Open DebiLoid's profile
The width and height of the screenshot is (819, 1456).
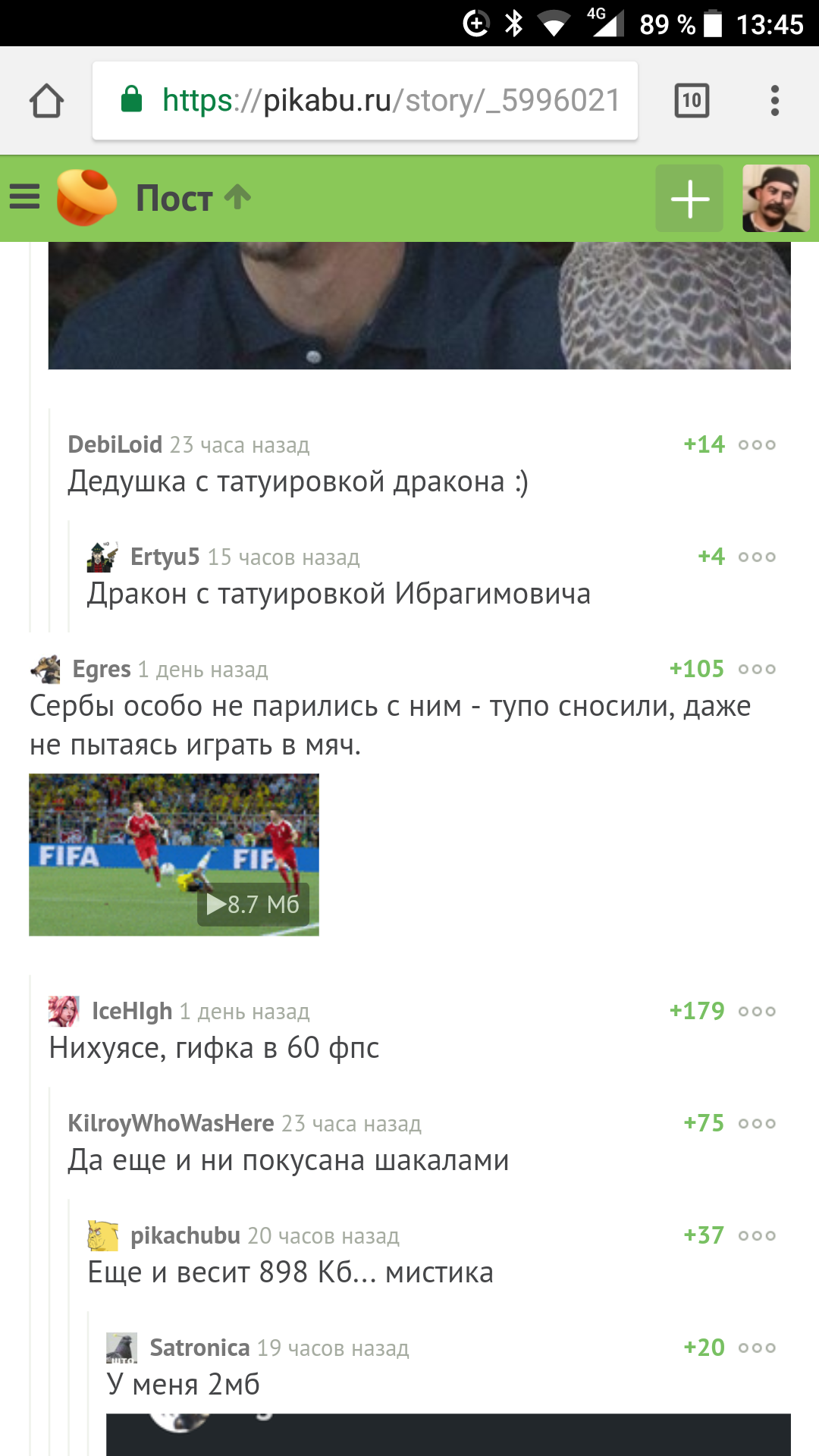pyautogui.click(x=115, y=444)
